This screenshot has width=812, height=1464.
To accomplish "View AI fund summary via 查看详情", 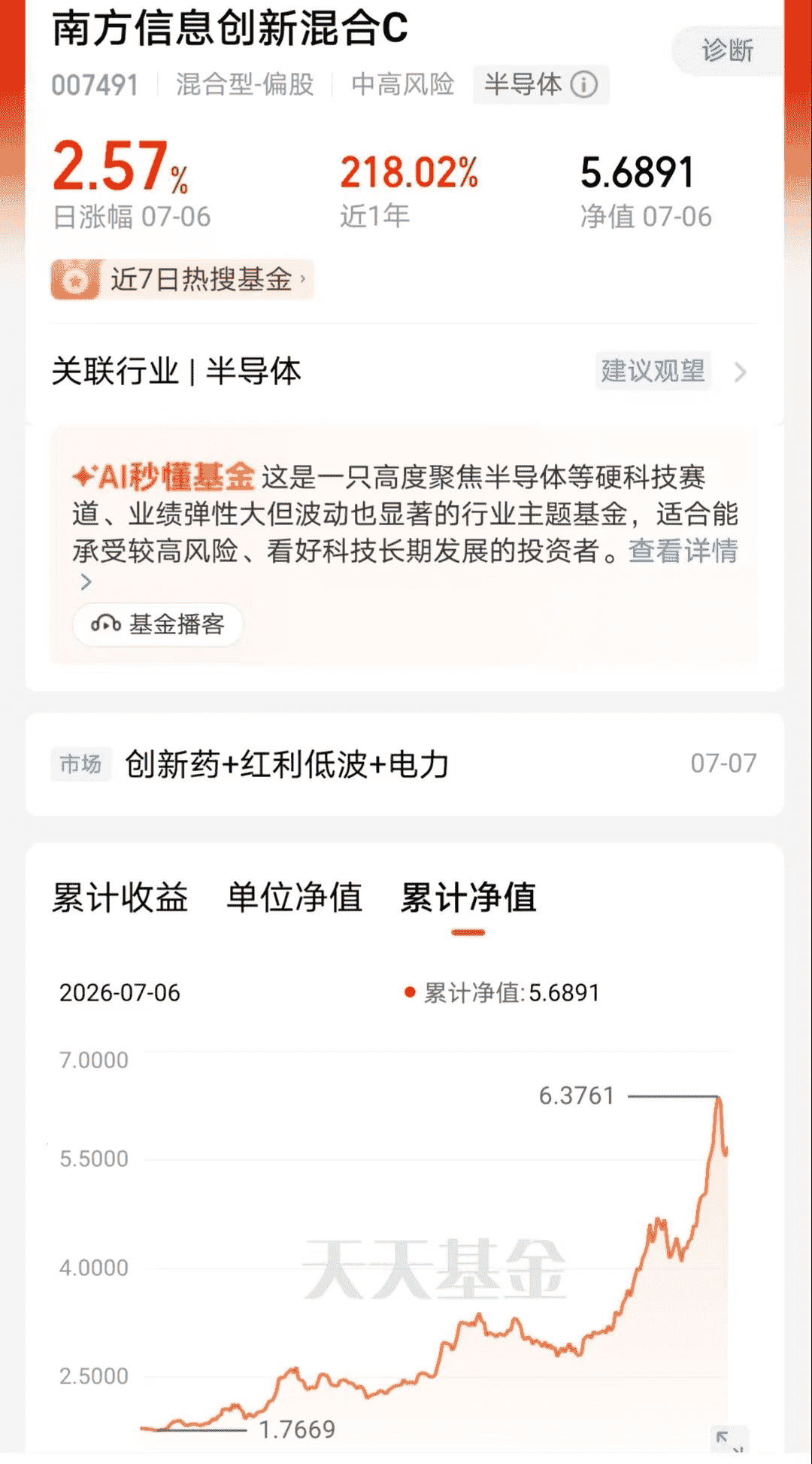I will tap(683, 551).
